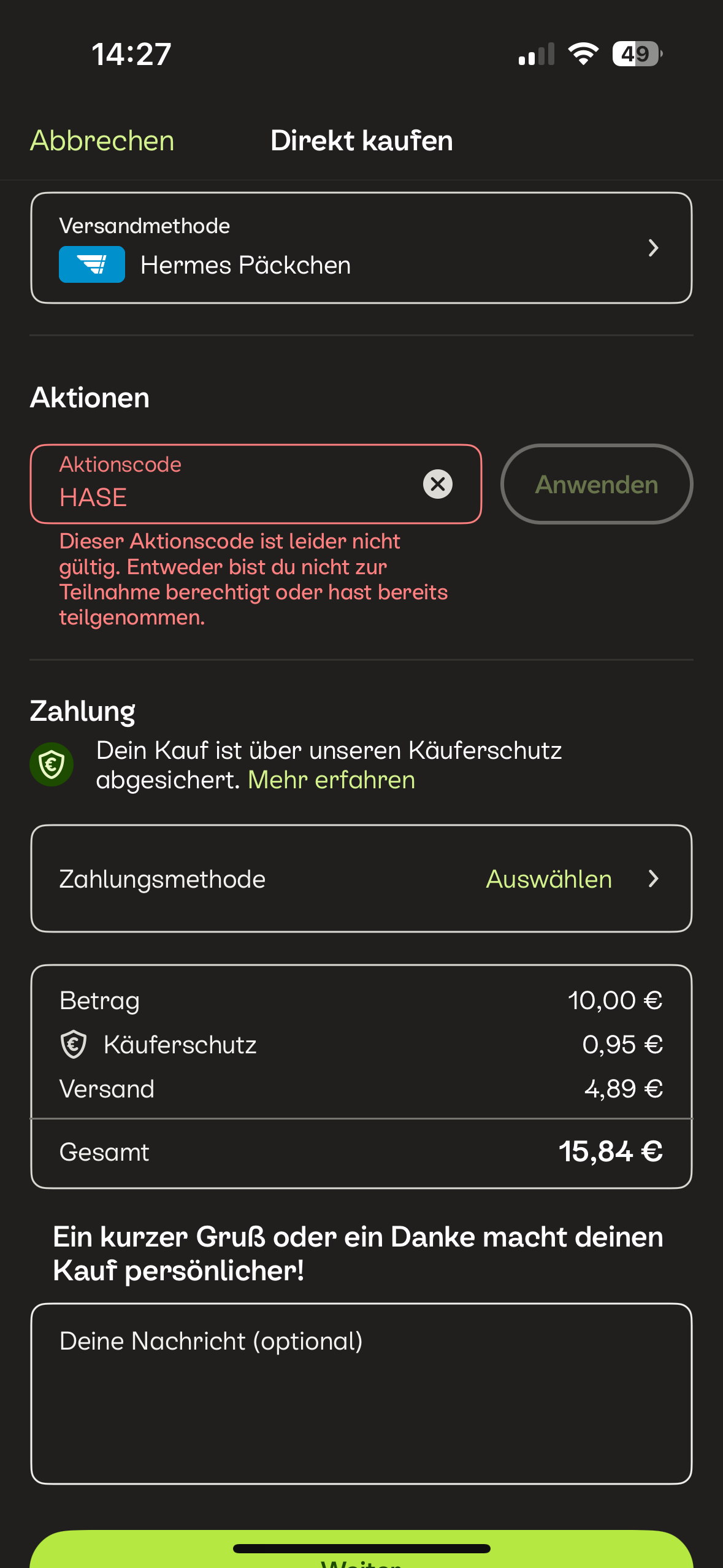This screenshot has height=1568, width=723.
Task: Tap Abbrechen to cancel the purchase
Action: (x=102, y=141)
